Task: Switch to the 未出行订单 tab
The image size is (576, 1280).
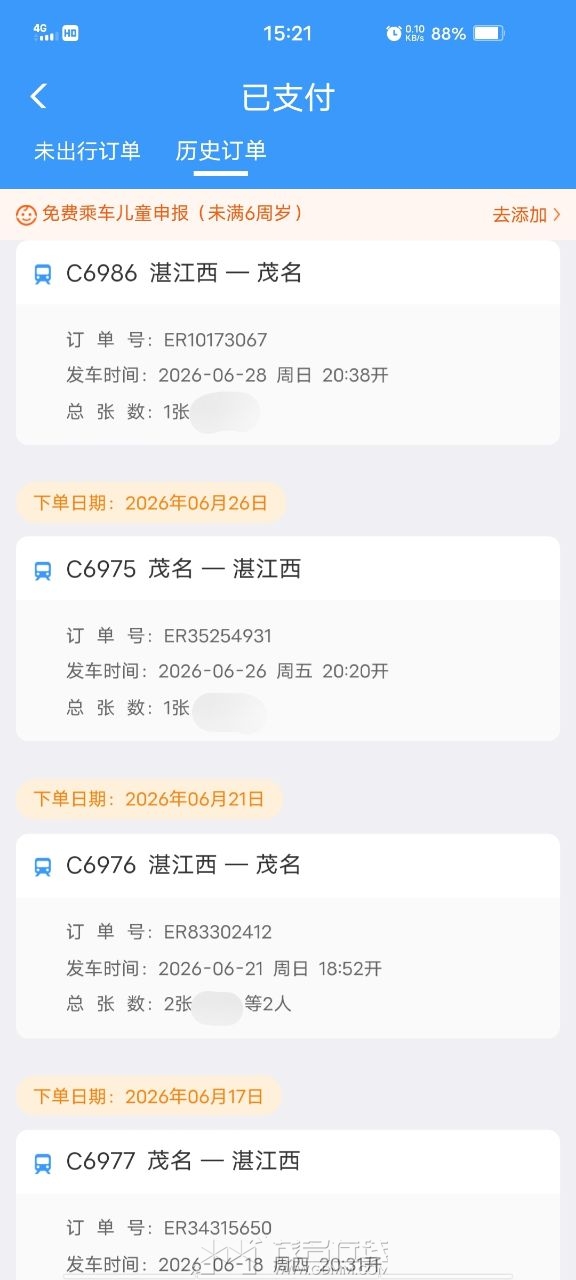Action: [x=87, y=151]
